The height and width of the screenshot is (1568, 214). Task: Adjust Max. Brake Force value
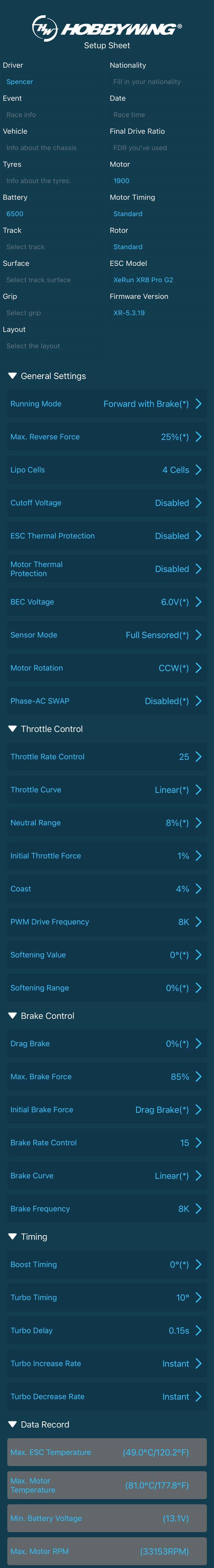click(x=107, y=1077)
